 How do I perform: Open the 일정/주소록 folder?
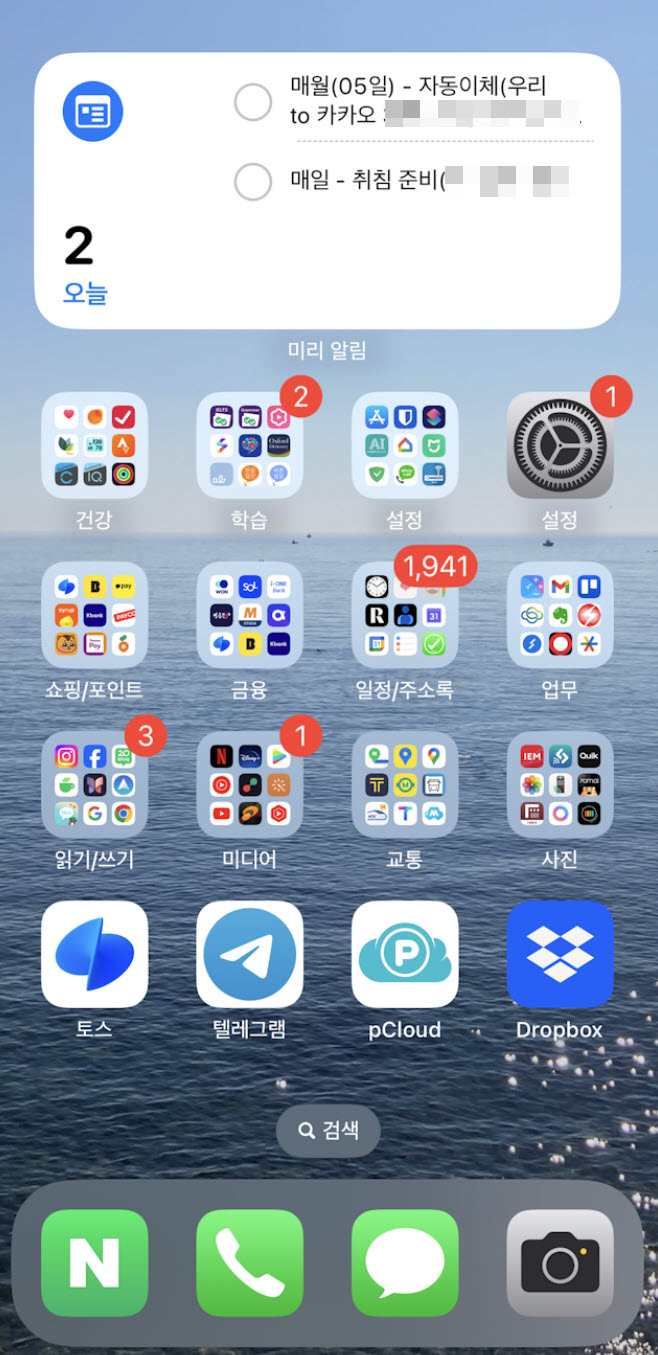click(405, 615)
